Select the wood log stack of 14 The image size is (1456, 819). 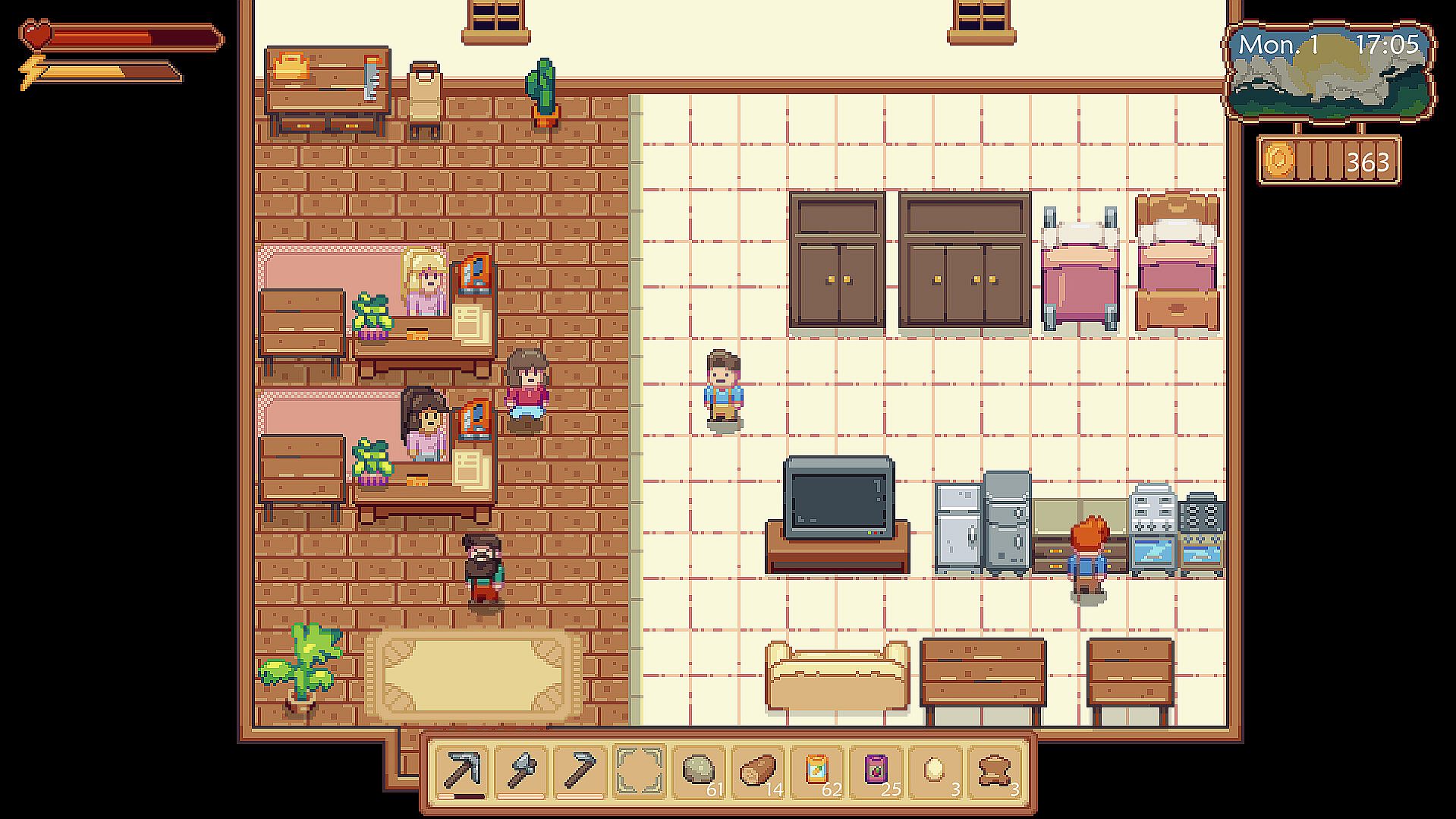point(758,771)
